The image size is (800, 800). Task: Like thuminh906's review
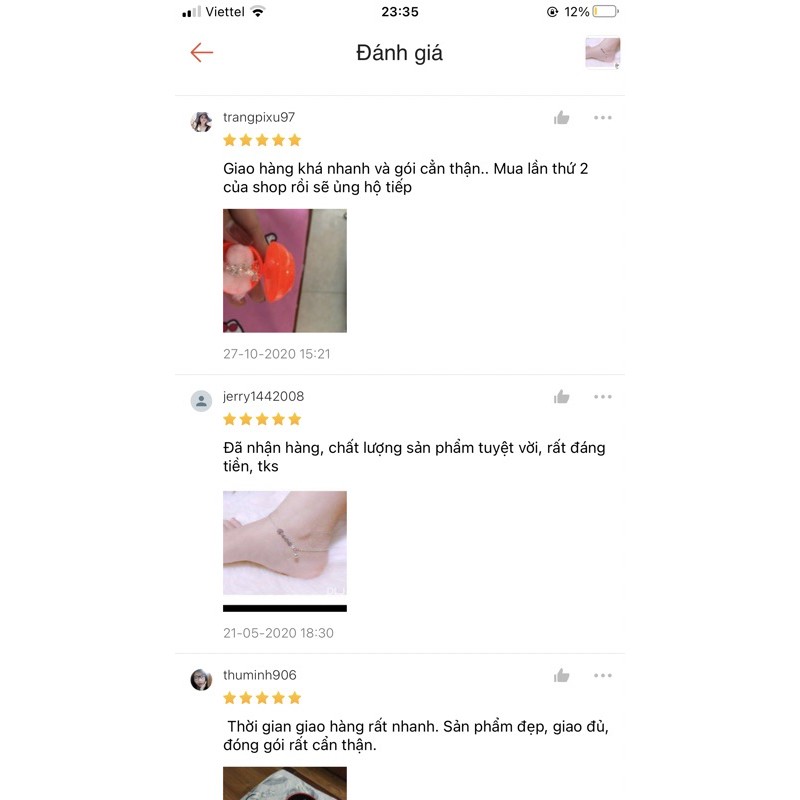tap(562, 676)
